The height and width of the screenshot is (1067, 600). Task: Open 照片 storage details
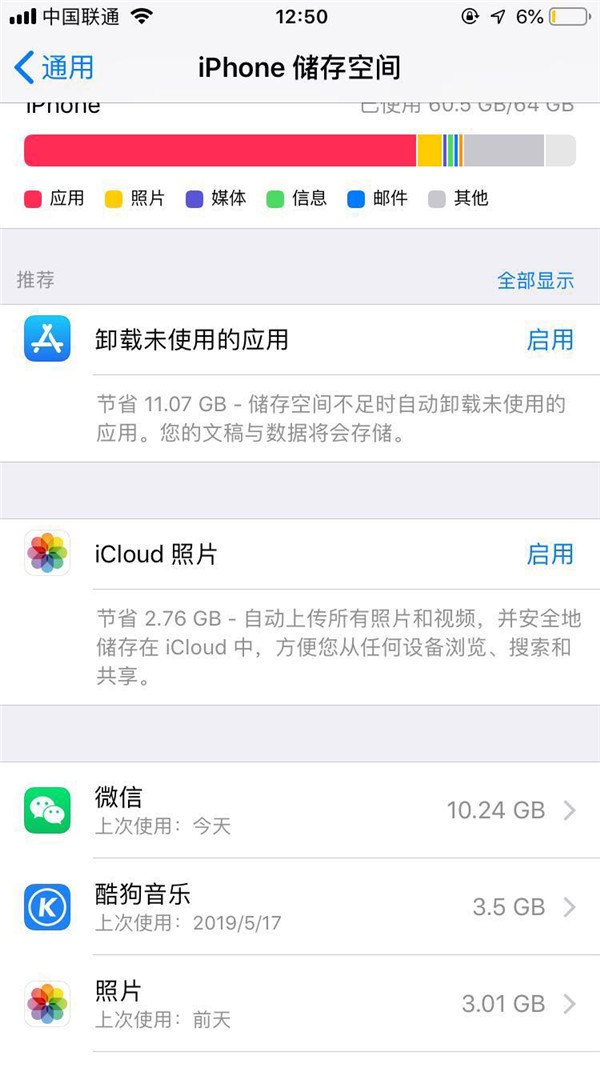click(x=300, y=1004)
